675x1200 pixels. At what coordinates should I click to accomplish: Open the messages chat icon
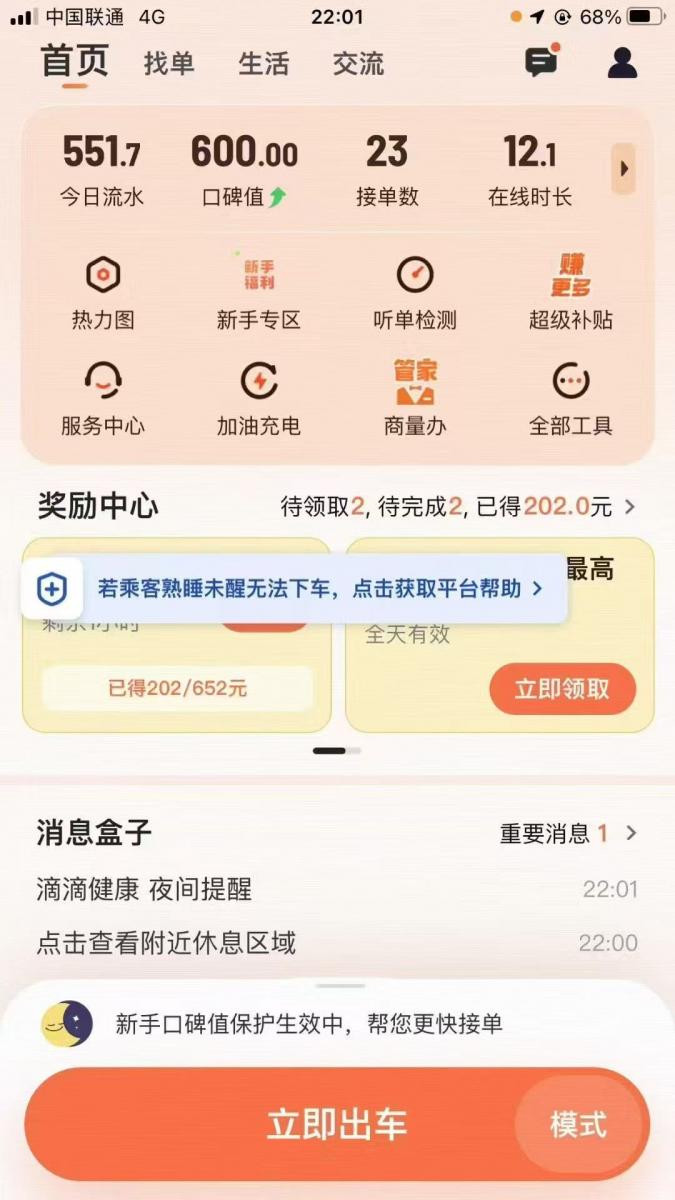pos(541,62)
